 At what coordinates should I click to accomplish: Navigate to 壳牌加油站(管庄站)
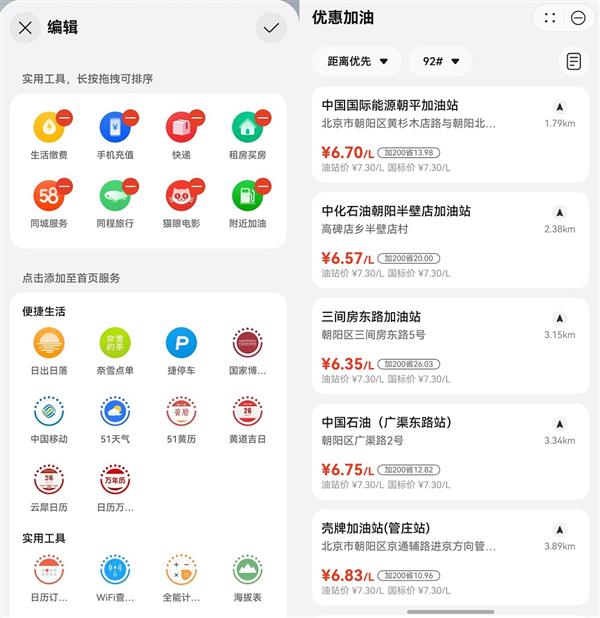559,530
